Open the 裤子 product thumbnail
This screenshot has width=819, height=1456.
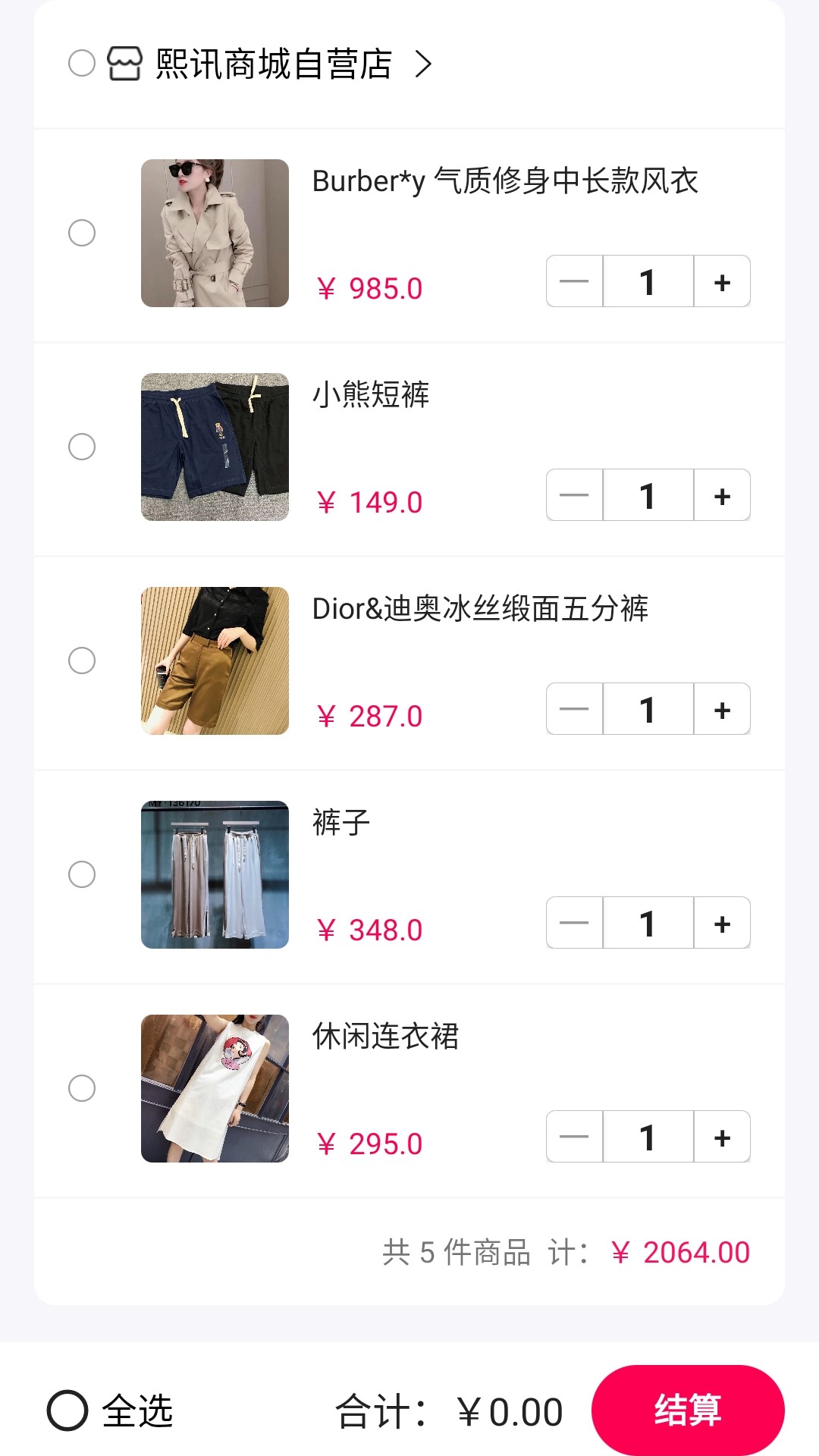click(x=215, y=875)
